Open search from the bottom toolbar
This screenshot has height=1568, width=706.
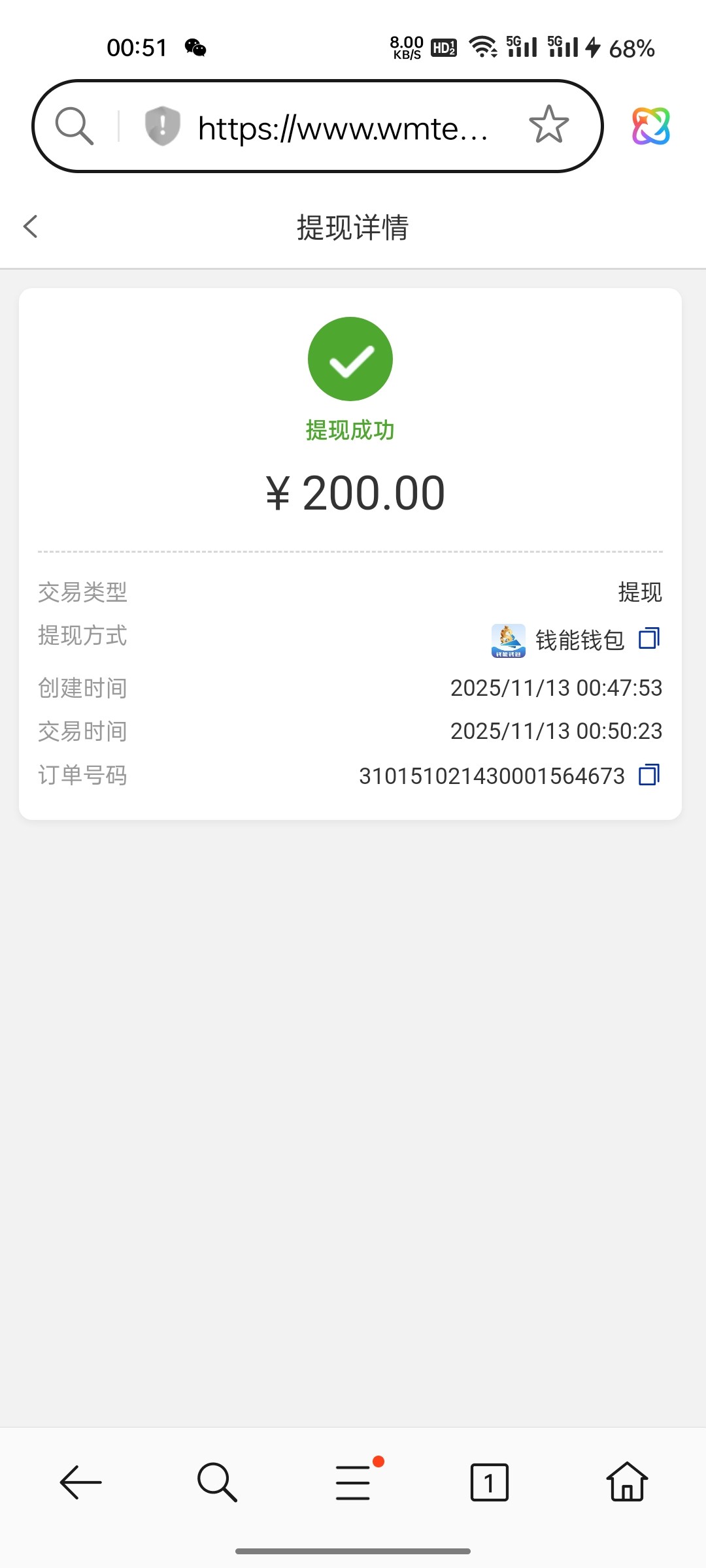pos(217,1482)
